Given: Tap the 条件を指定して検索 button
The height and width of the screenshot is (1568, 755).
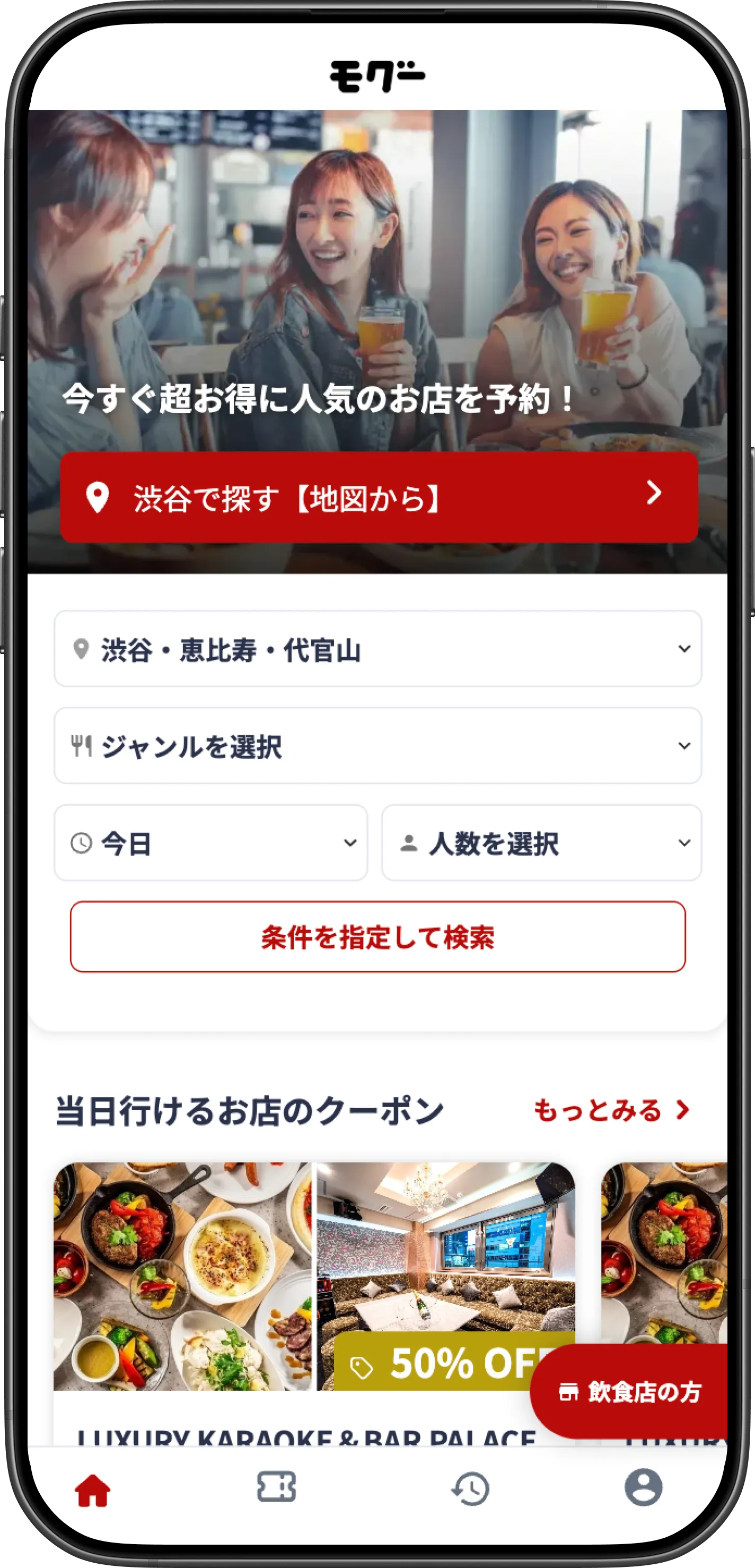Looking at the screenshot, I should tap(378, 937).
